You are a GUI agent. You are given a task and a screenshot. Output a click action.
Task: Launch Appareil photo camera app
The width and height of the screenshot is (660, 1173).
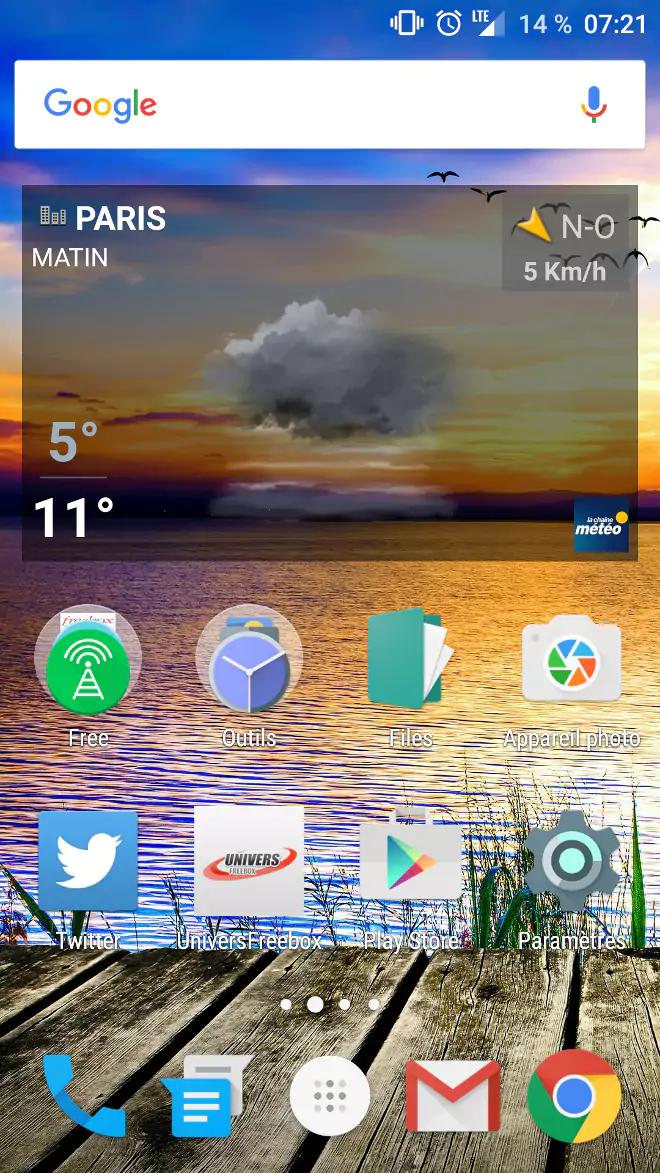(571, 660)
